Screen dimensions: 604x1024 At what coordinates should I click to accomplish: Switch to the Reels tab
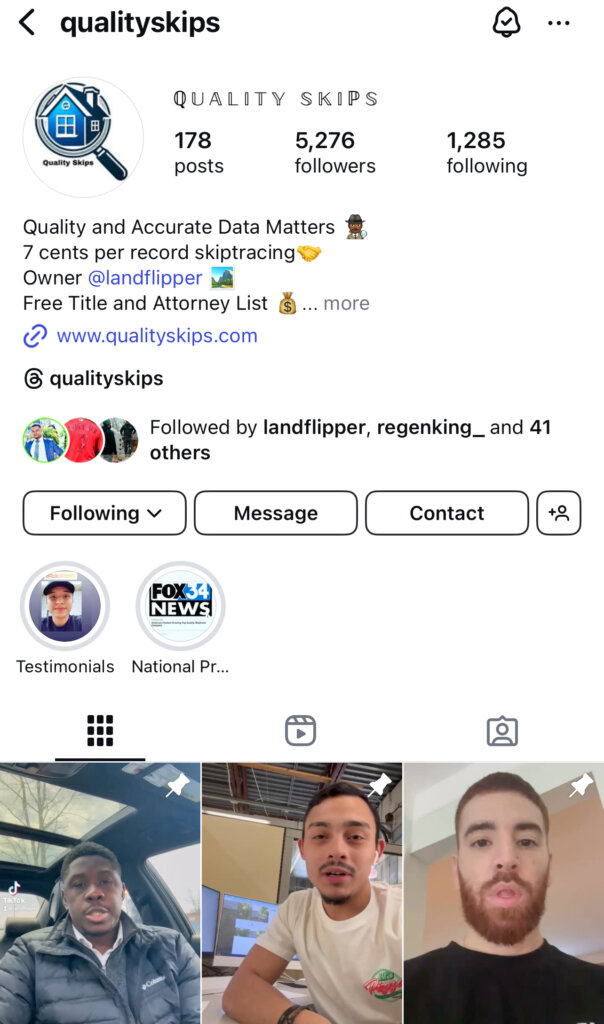point(300,731)
